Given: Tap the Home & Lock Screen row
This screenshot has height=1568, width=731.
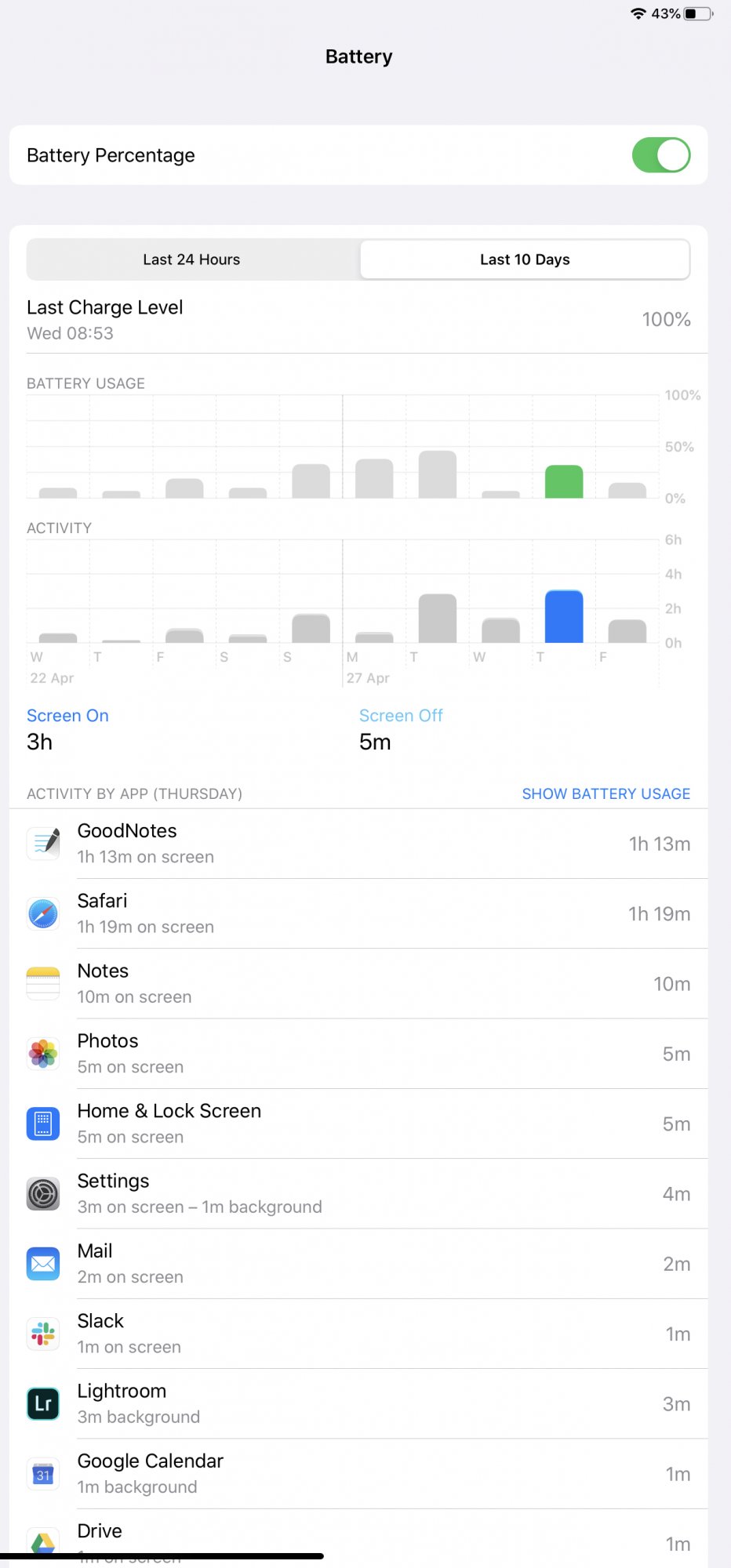Looking at the screenshot, I should (358, 1123).
